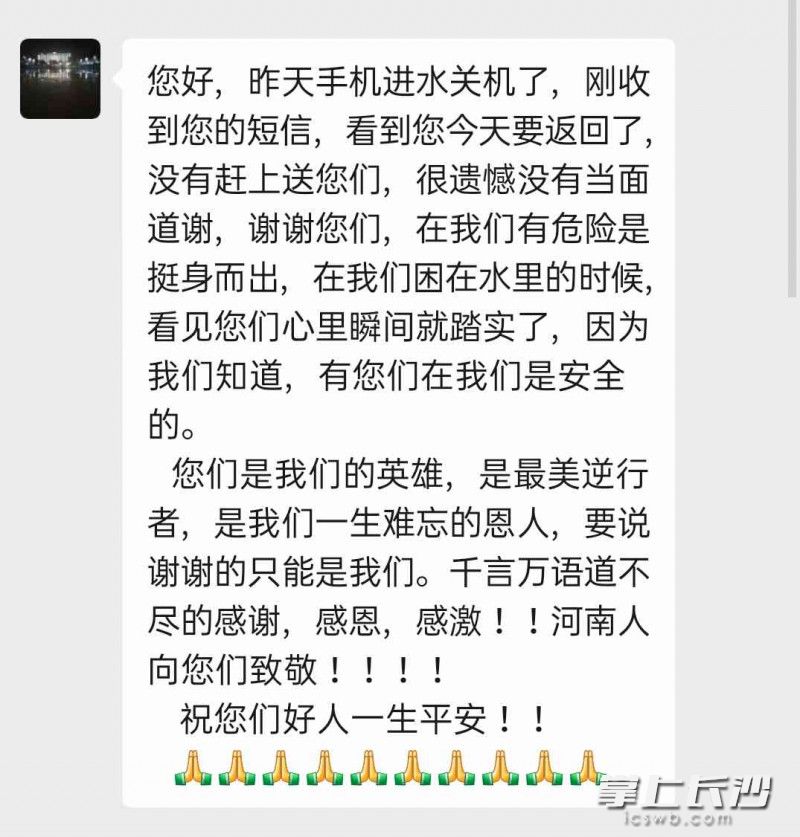This screenshot has width=800, height=837.
Task: Open the message sender's profile avatar
Action: pos(60,79)
